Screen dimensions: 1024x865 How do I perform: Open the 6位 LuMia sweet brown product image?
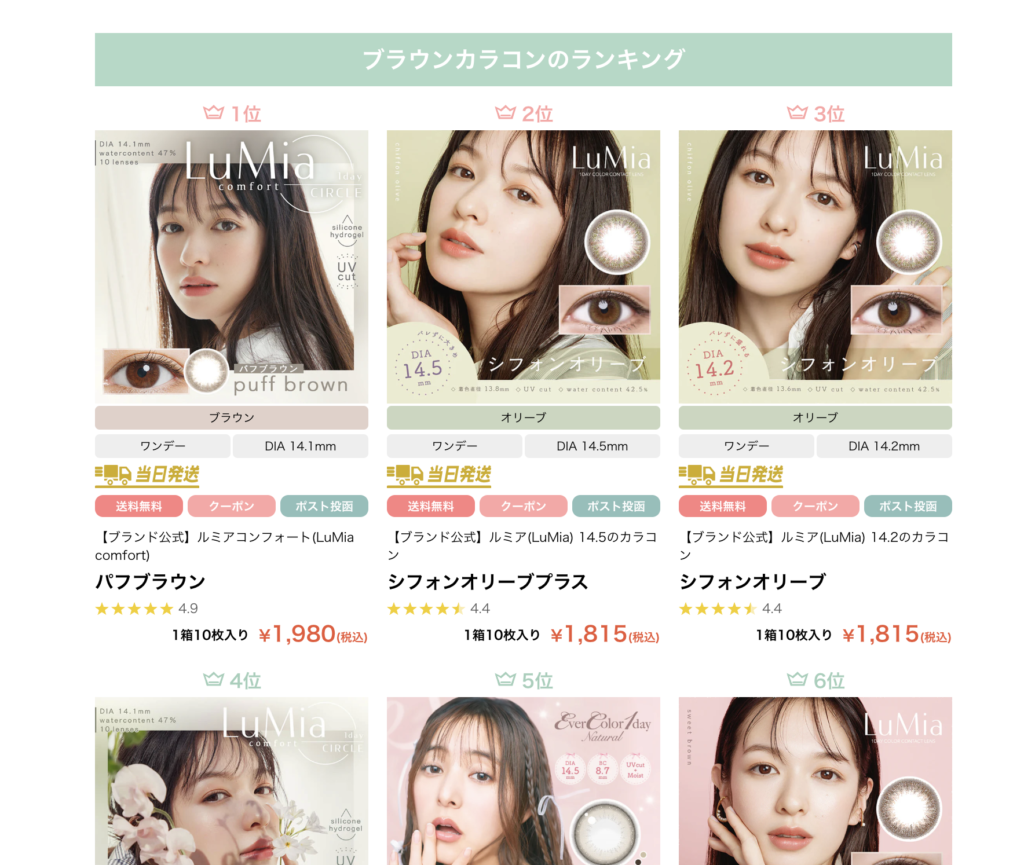tap(815, 780)
